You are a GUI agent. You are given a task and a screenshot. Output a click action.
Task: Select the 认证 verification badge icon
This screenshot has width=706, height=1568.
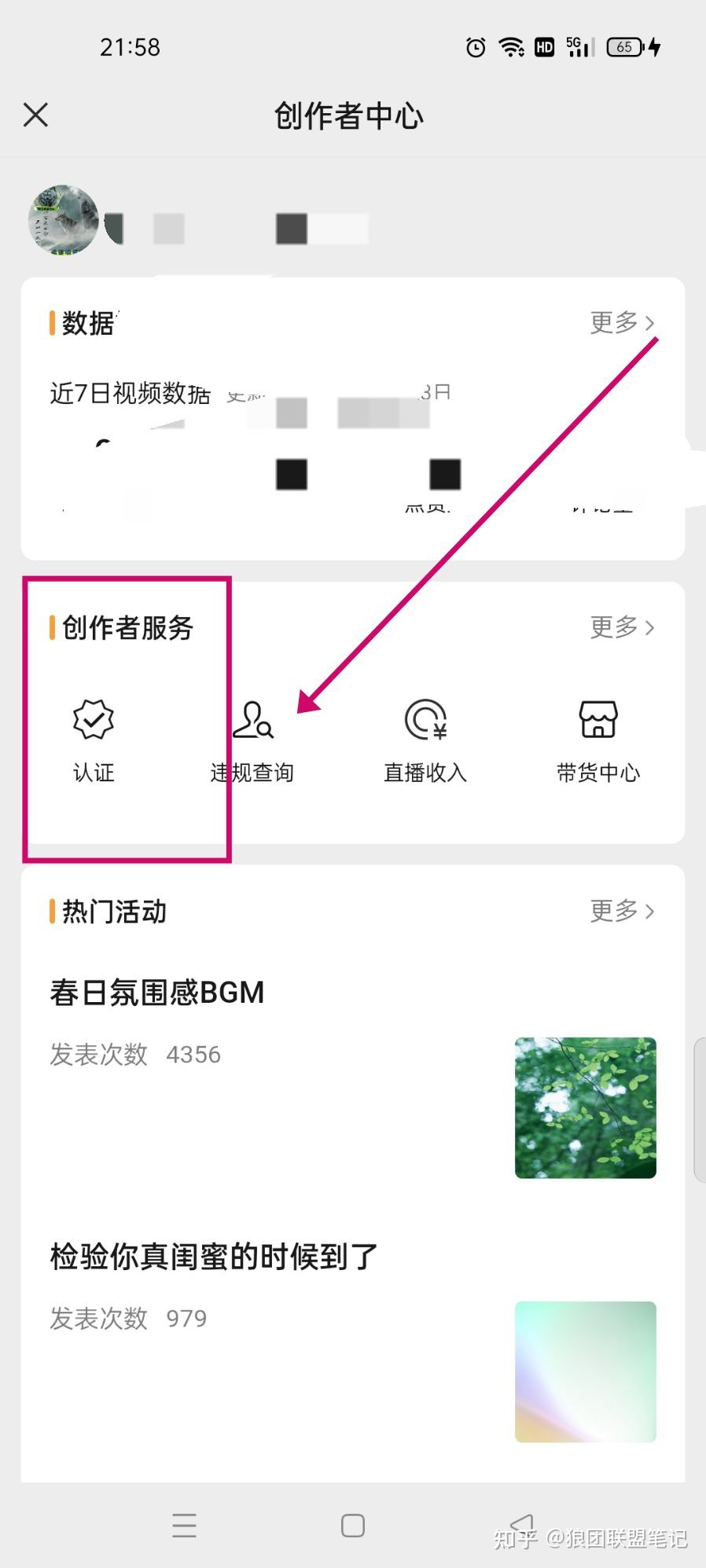92,719
